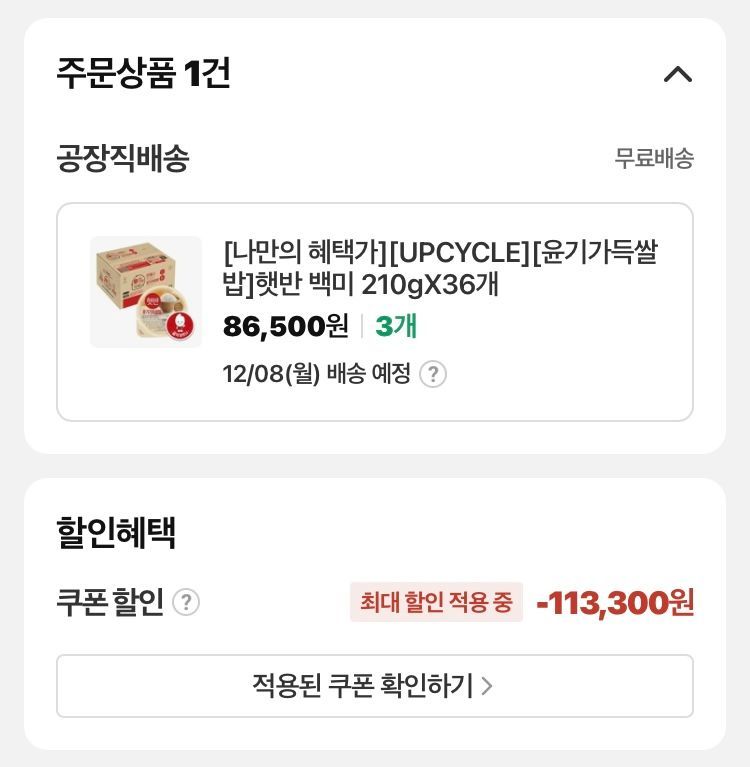Tap 적용된 쿠폰 확인하기 button
The height and width of the screenshot is (767, 750).
(374, 686)
